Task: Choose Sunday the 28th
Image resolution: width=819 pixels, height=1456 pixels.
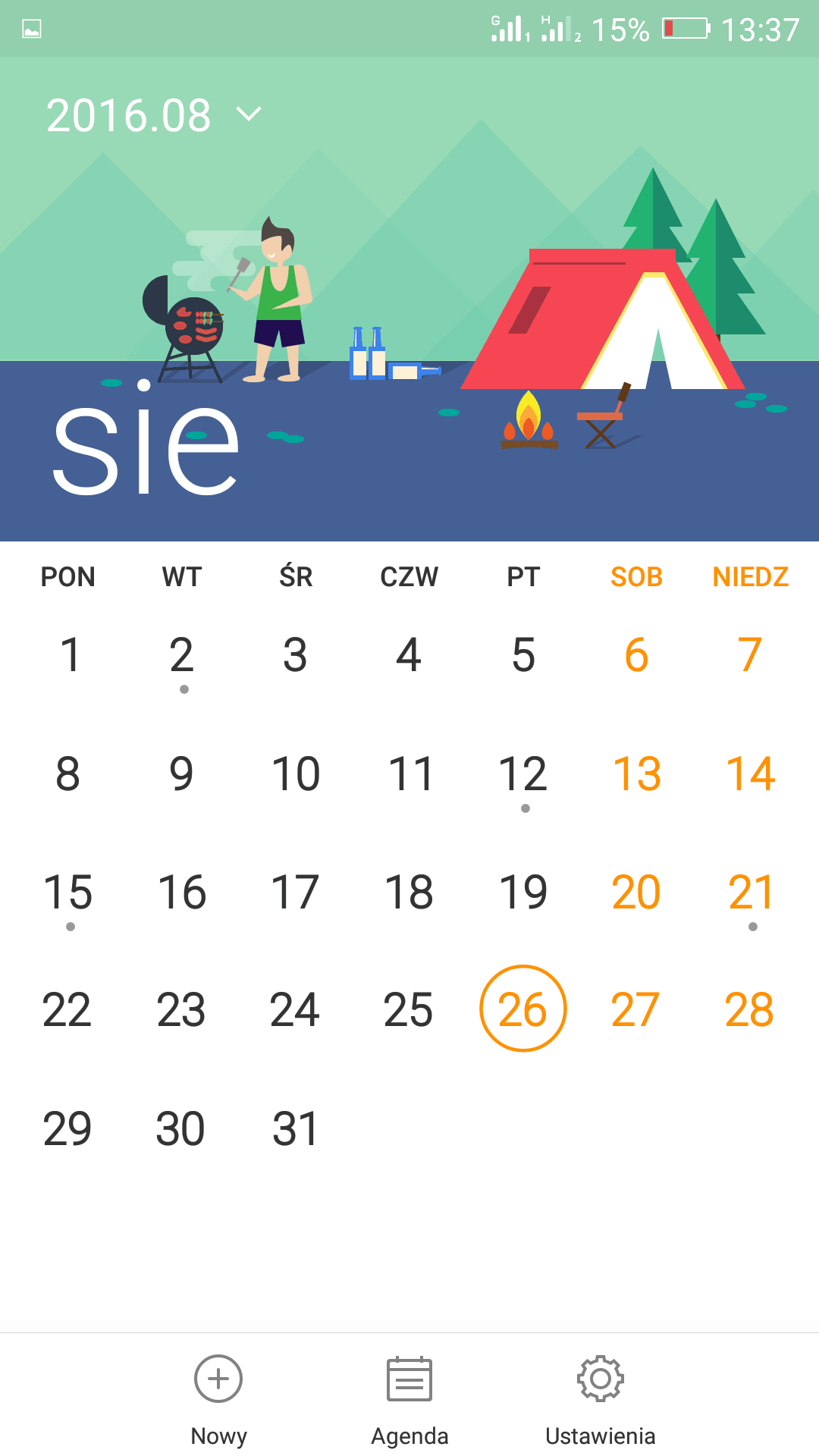Action: click(x=749, y=1010)
